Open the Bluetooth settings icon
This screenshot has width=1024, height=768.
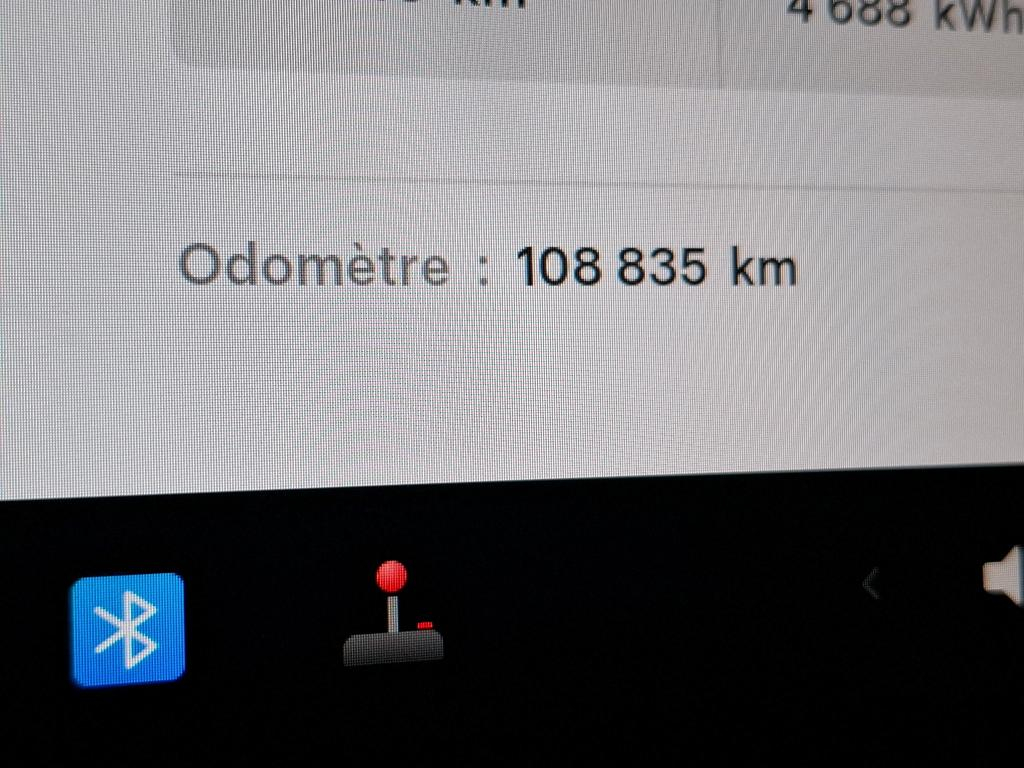pyautogui.click(x=127, y=630)
